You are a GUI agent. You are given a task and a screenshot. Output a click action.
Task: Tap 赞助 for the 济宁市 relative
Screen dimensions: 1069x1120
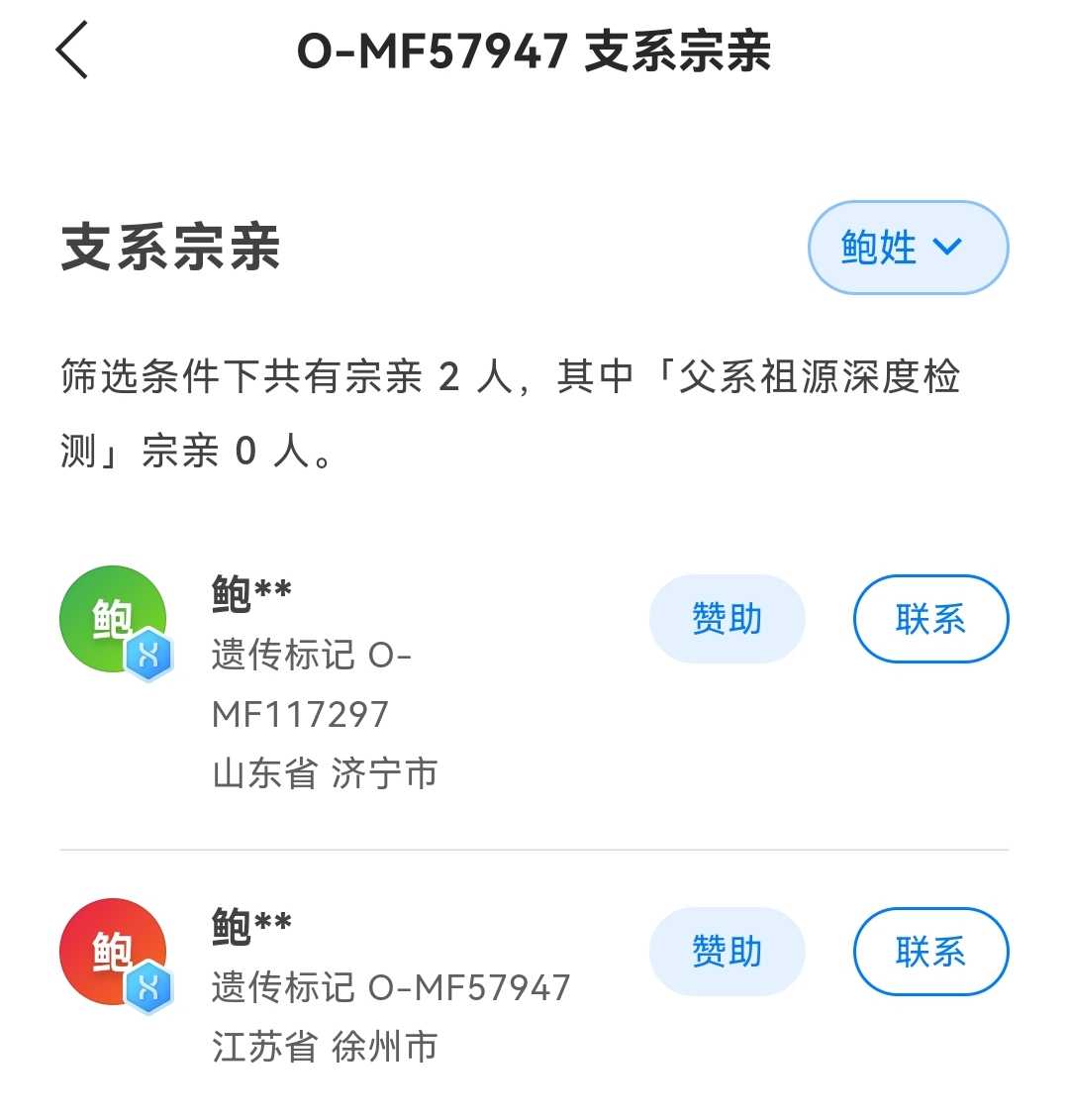727,619
